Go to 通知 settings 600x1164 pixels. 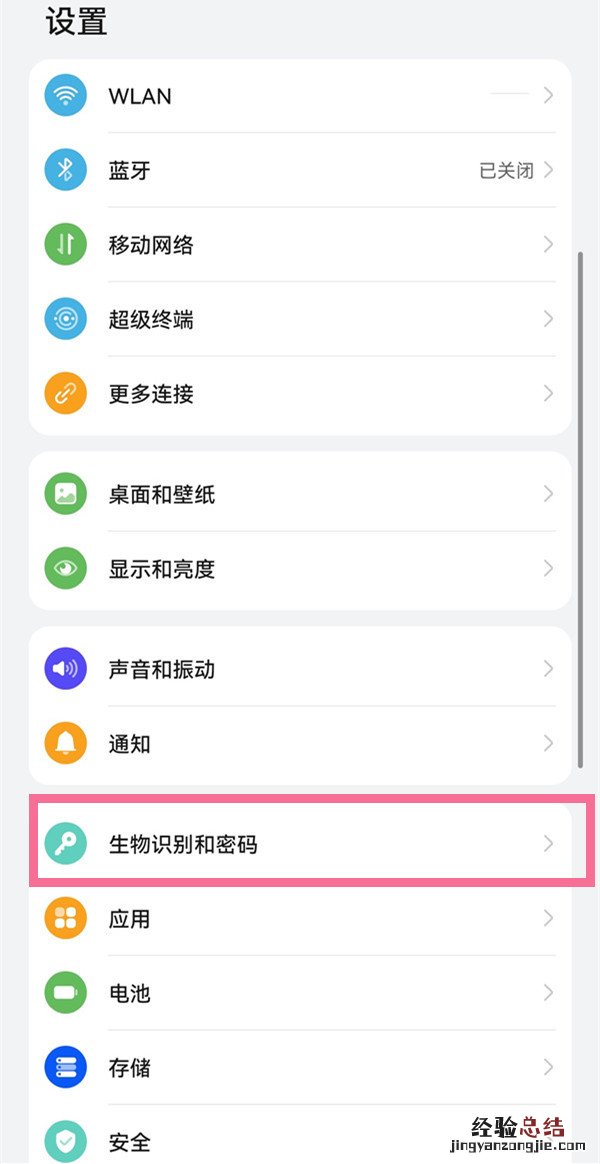(300, 744)
